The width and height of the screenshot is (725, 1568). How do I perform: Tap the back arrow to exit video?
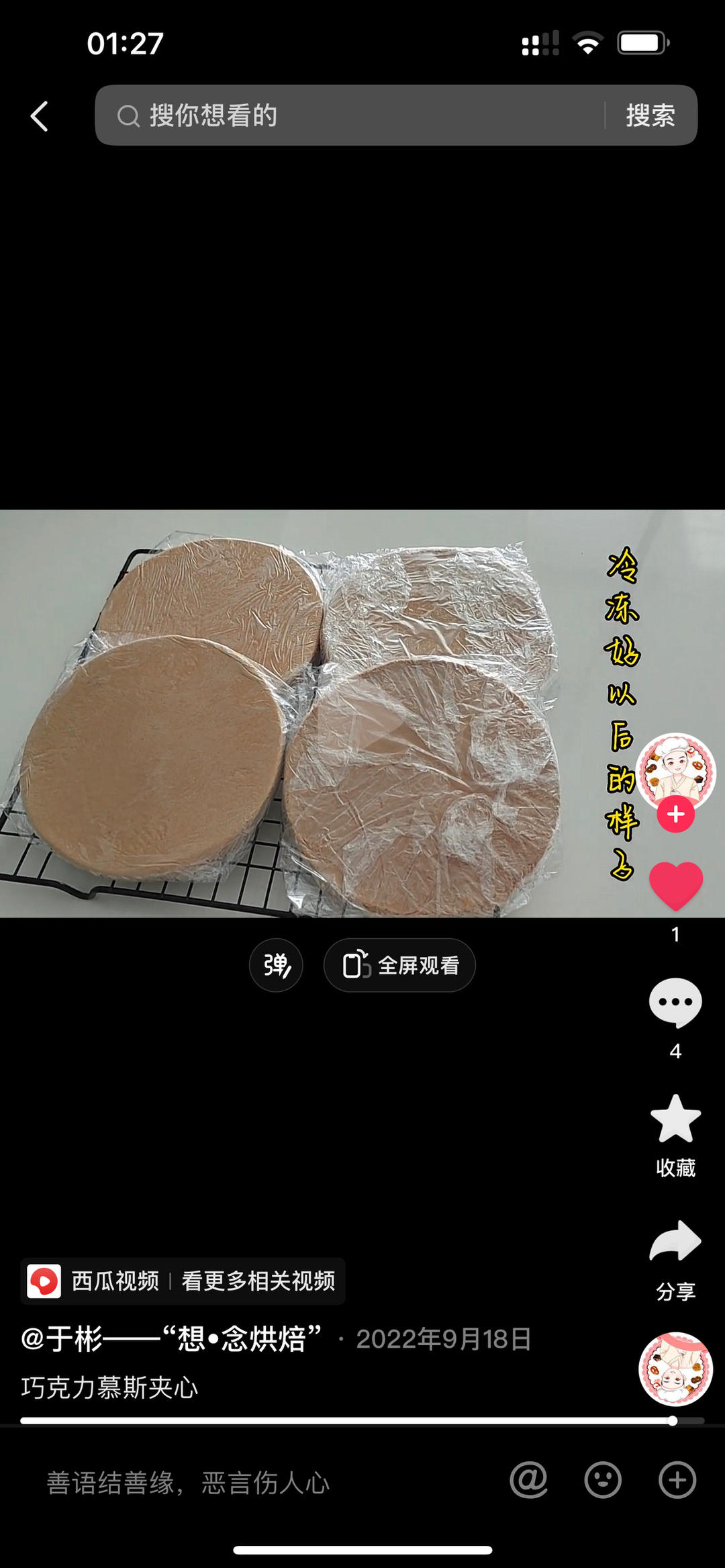pyautogui.click(x=38, y=116)
